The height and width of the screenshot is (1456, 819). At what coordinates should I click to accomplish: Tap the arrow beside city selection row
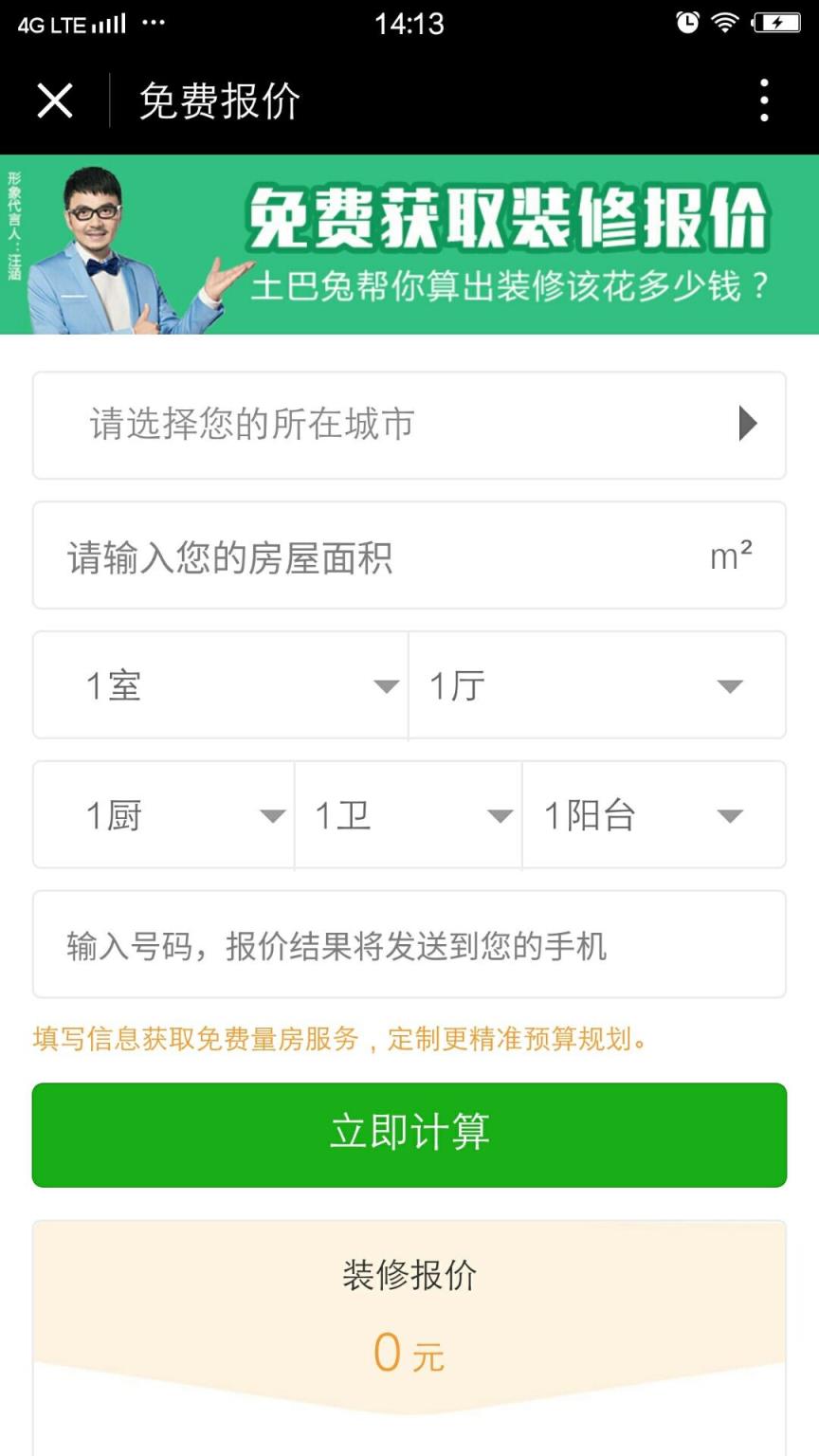(x=747, y=425)
